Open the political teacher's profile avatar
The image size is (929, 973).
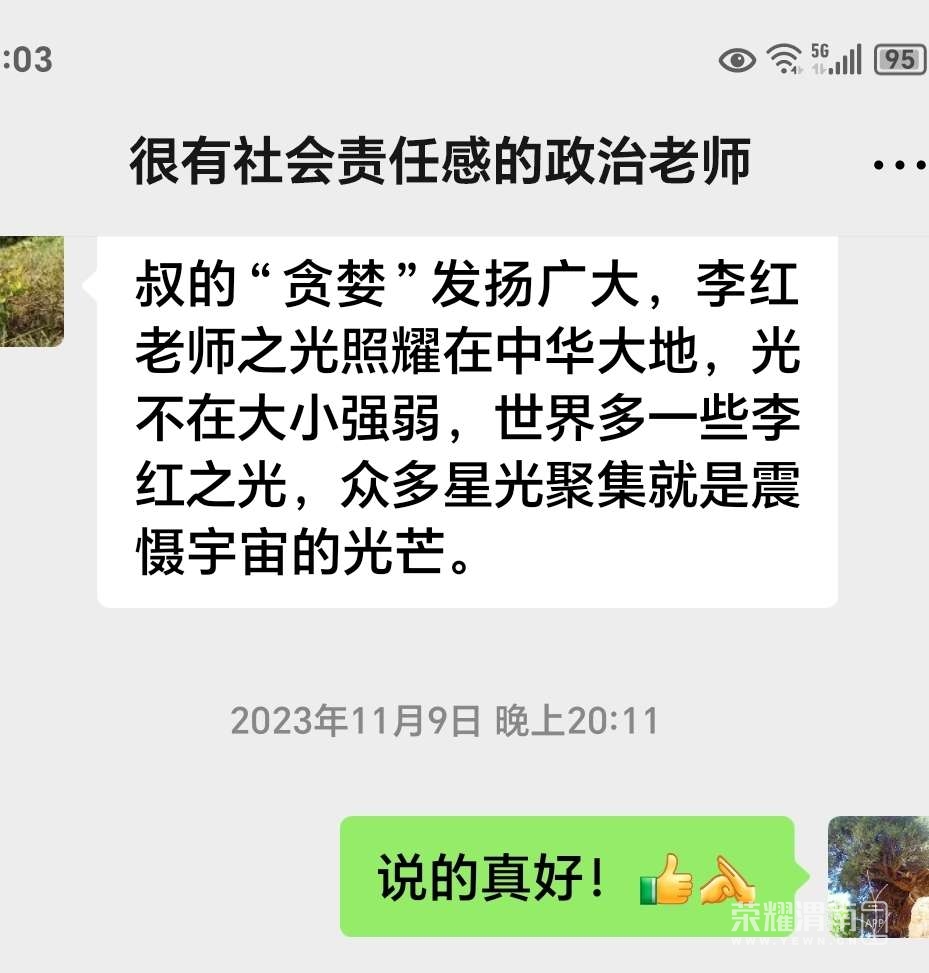coord(31,291)
